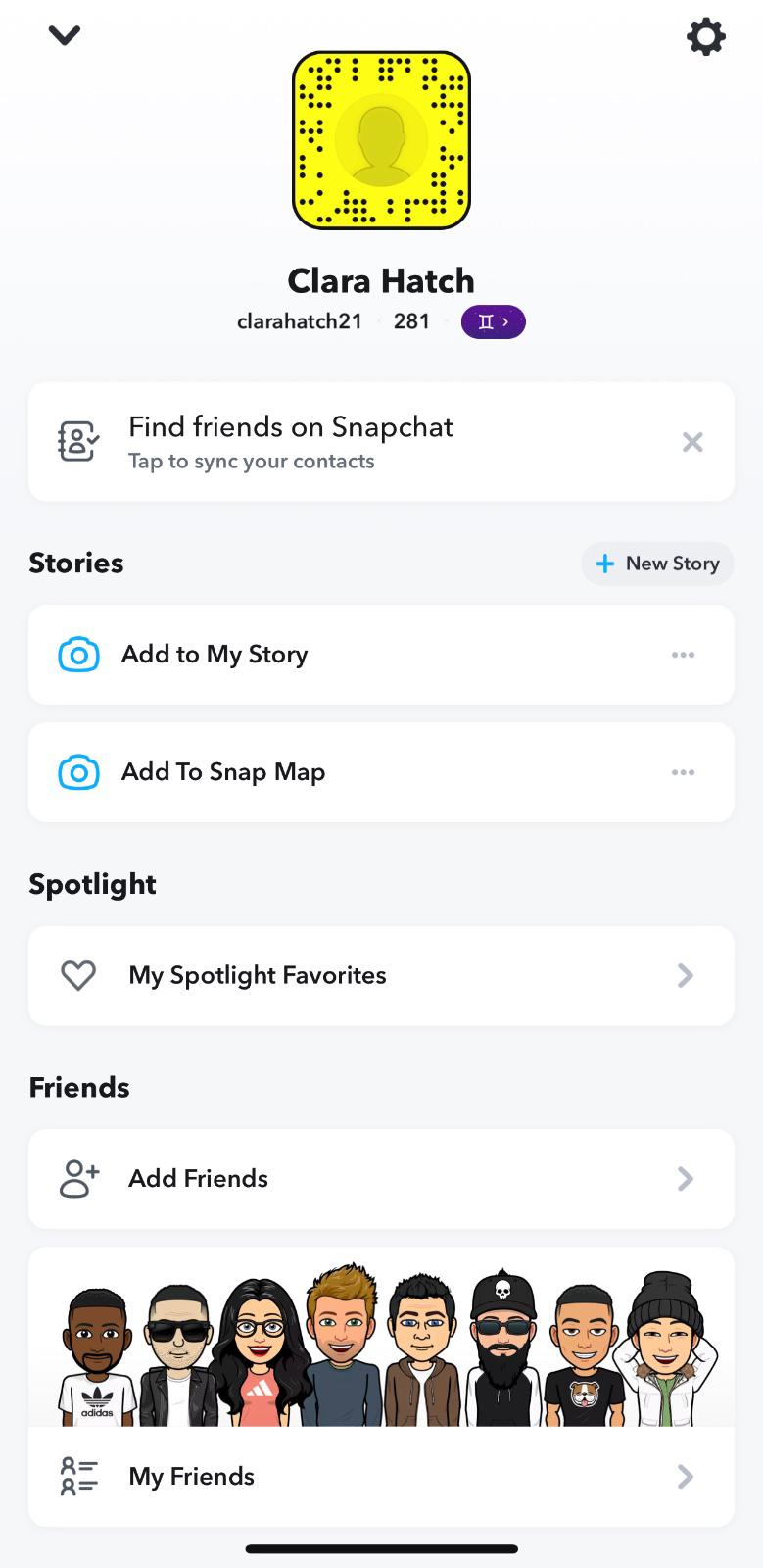Tap the purple Gemini zodiac badge
The width and height of the screenshot is (763, 1568).
coord(493,321)
